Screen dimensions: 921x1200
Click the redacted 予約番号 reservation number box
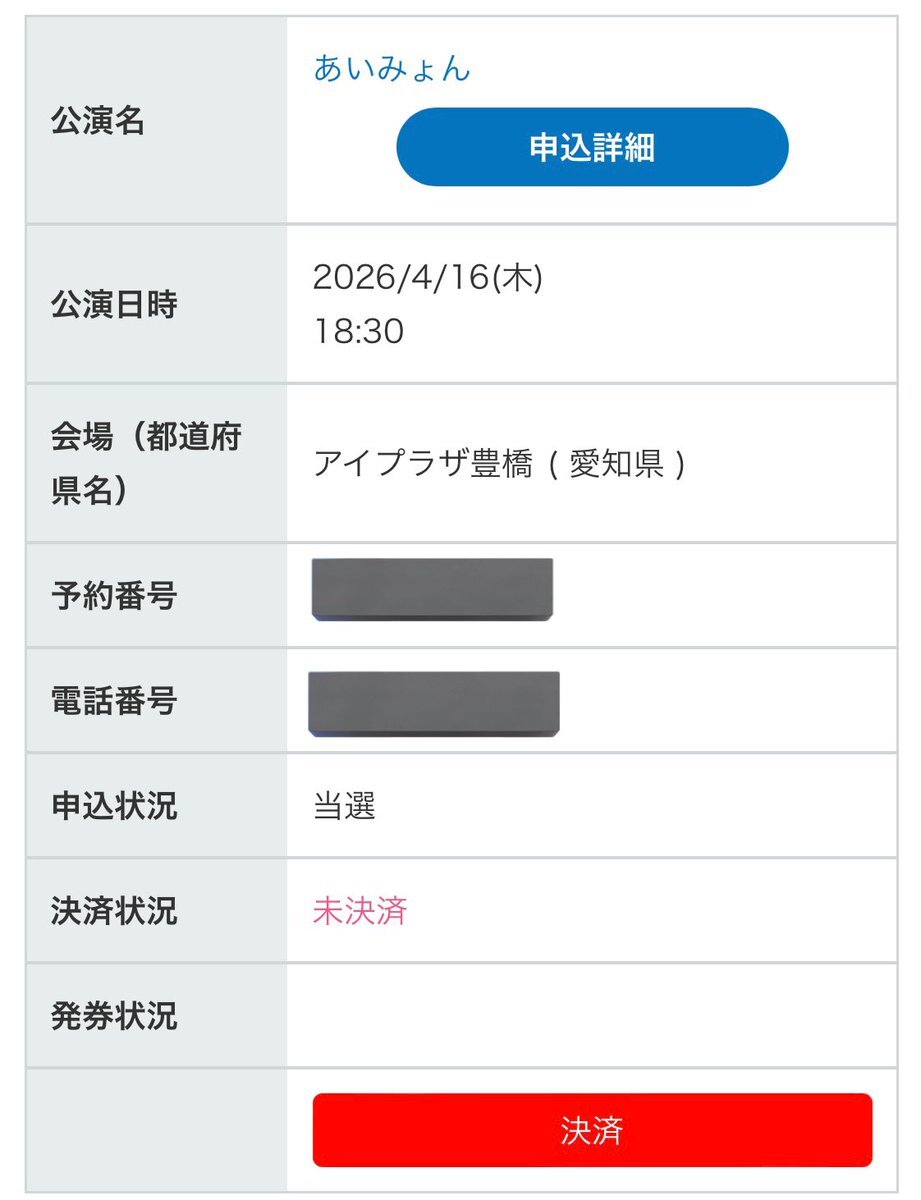[430, 591]
